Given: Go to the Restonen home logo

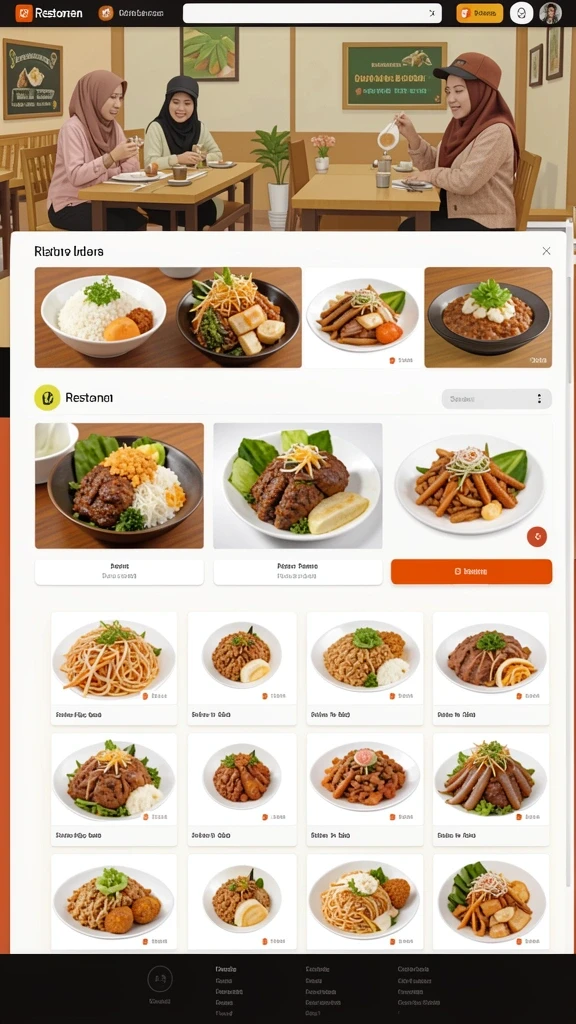Looking at the screenshot, I should tap(49, 13).
